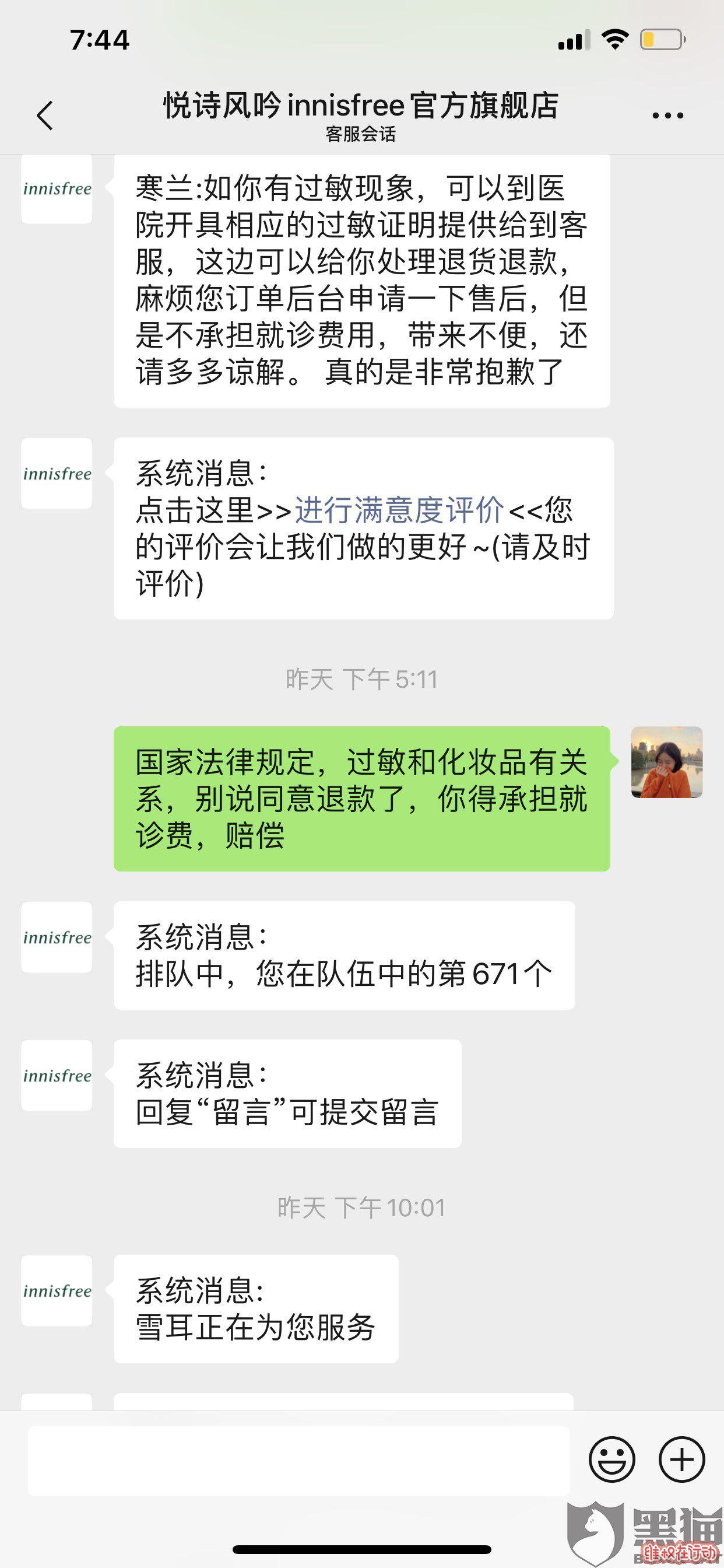This screenshot has width=724, height=1568.
Task: Open the emoji picker
Action: pyautogui.click(x=611, y=1460)
